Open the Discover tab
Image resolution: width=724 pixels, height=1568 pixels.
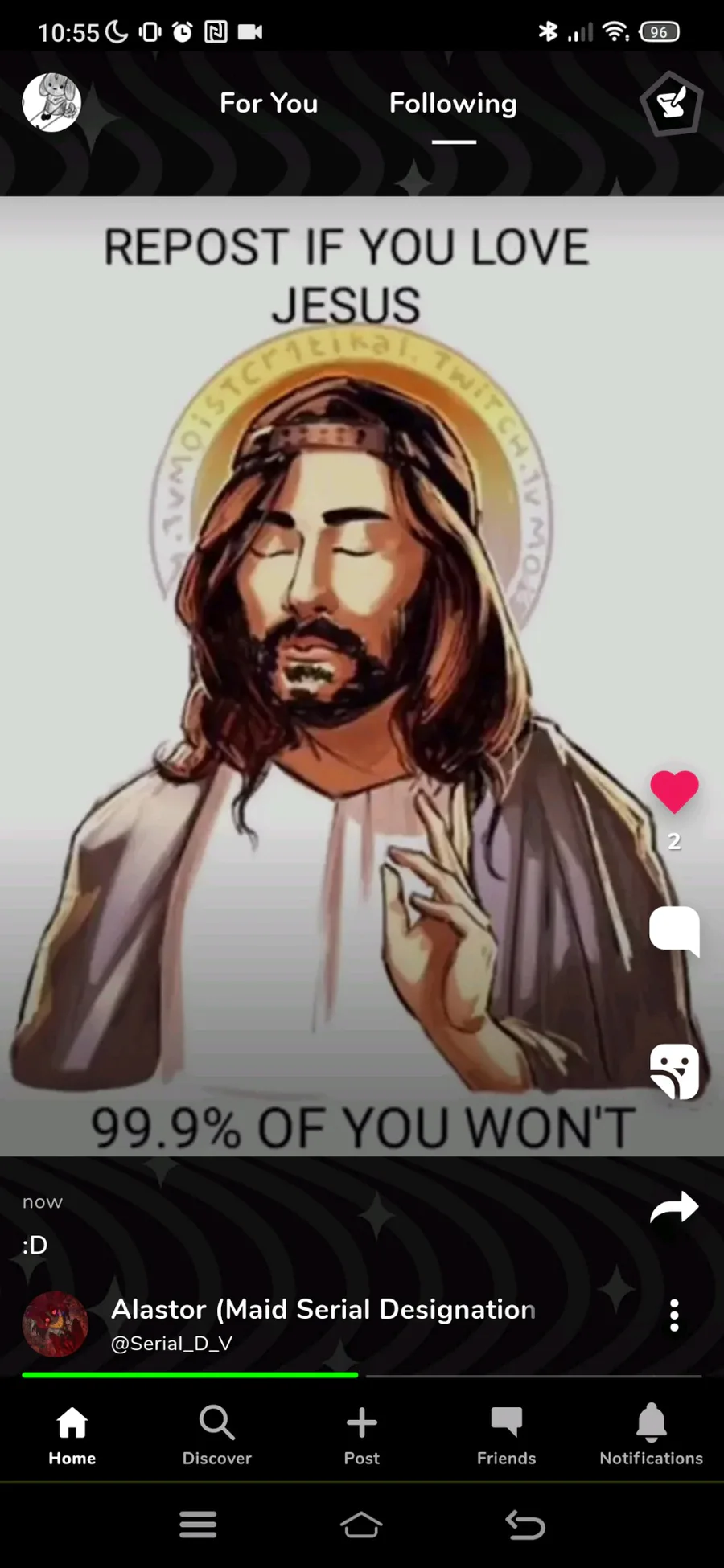coord(216,1436)
